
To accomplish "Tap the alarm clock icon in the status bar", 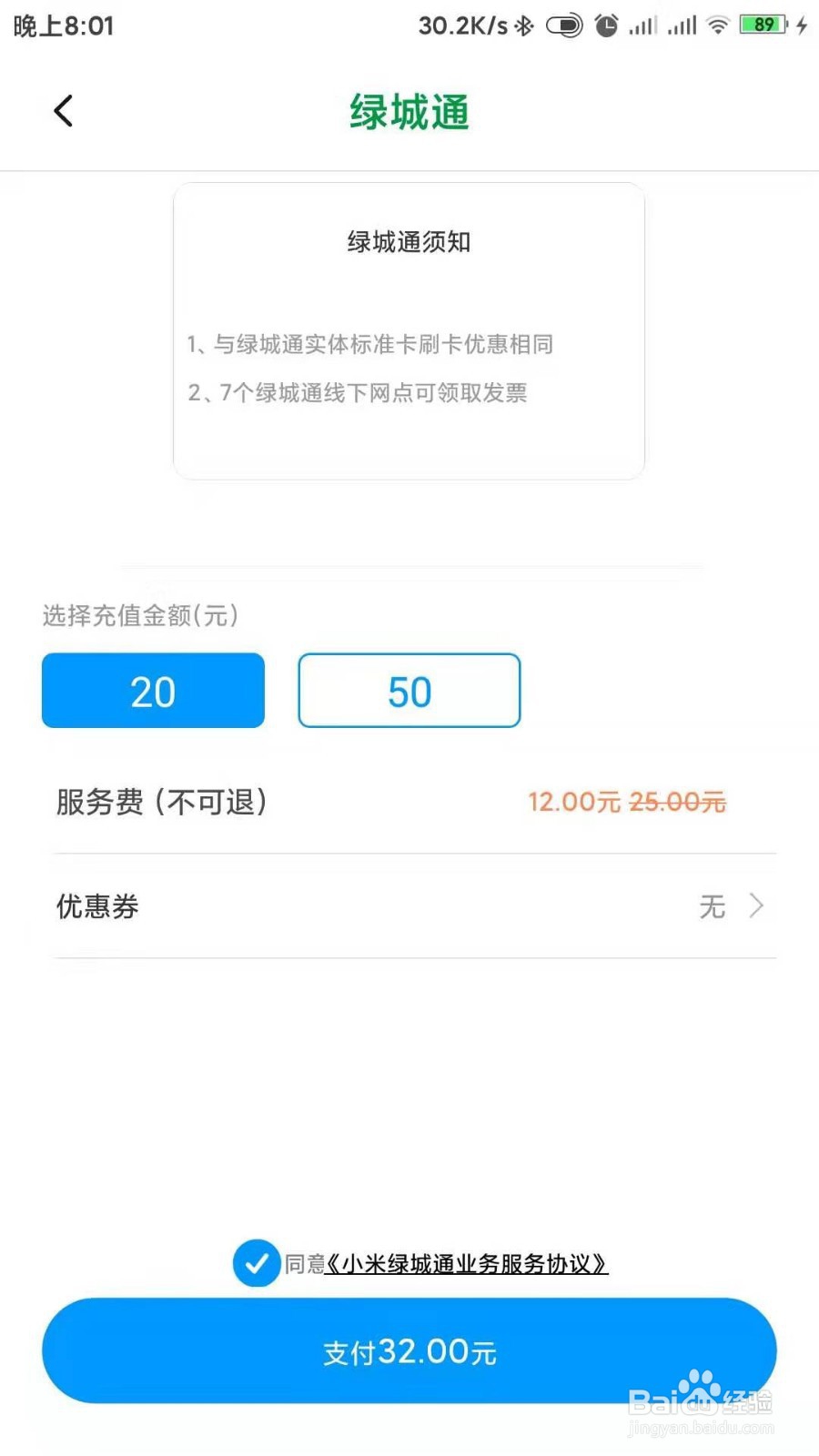I will click(x=605, y=25).
